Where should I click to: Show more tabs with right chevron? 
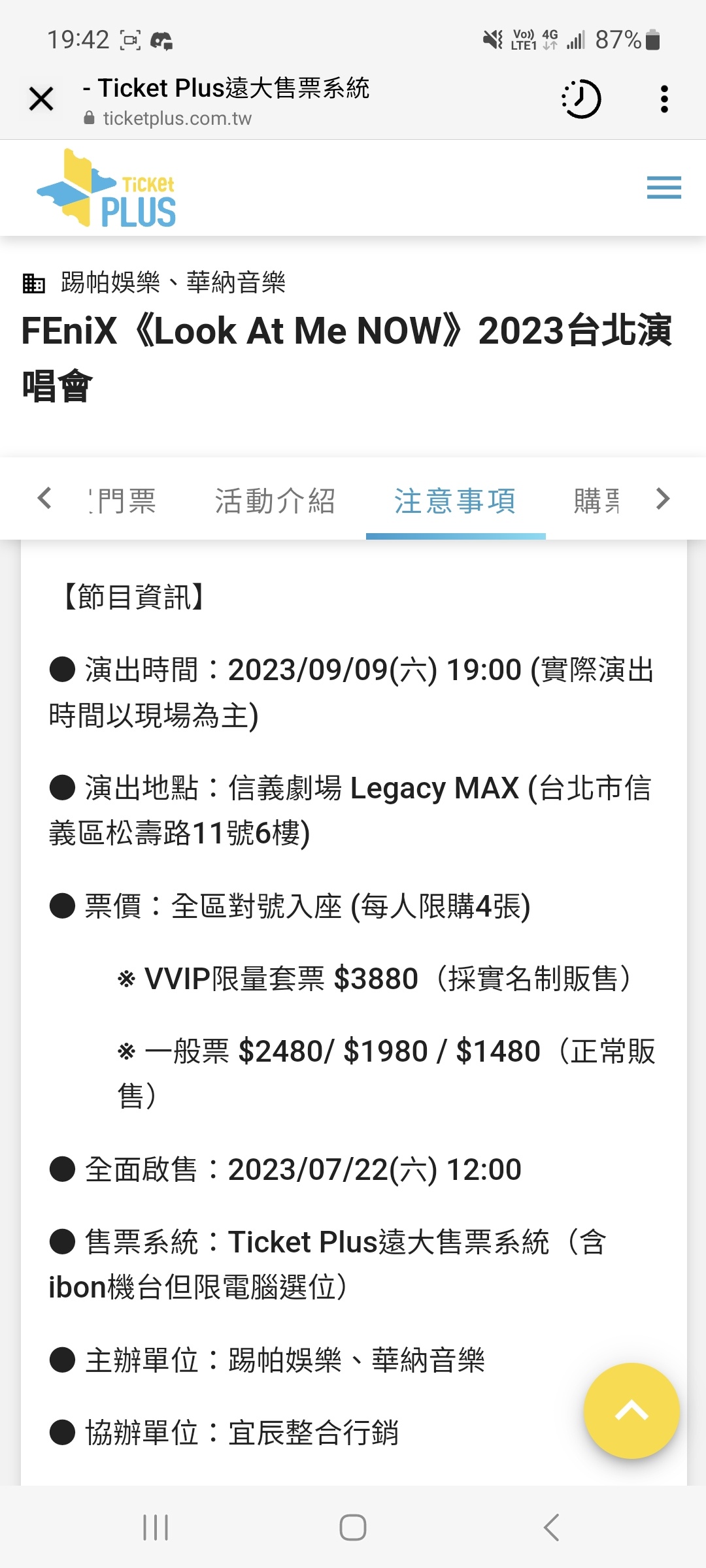click(x=663, y=498)
